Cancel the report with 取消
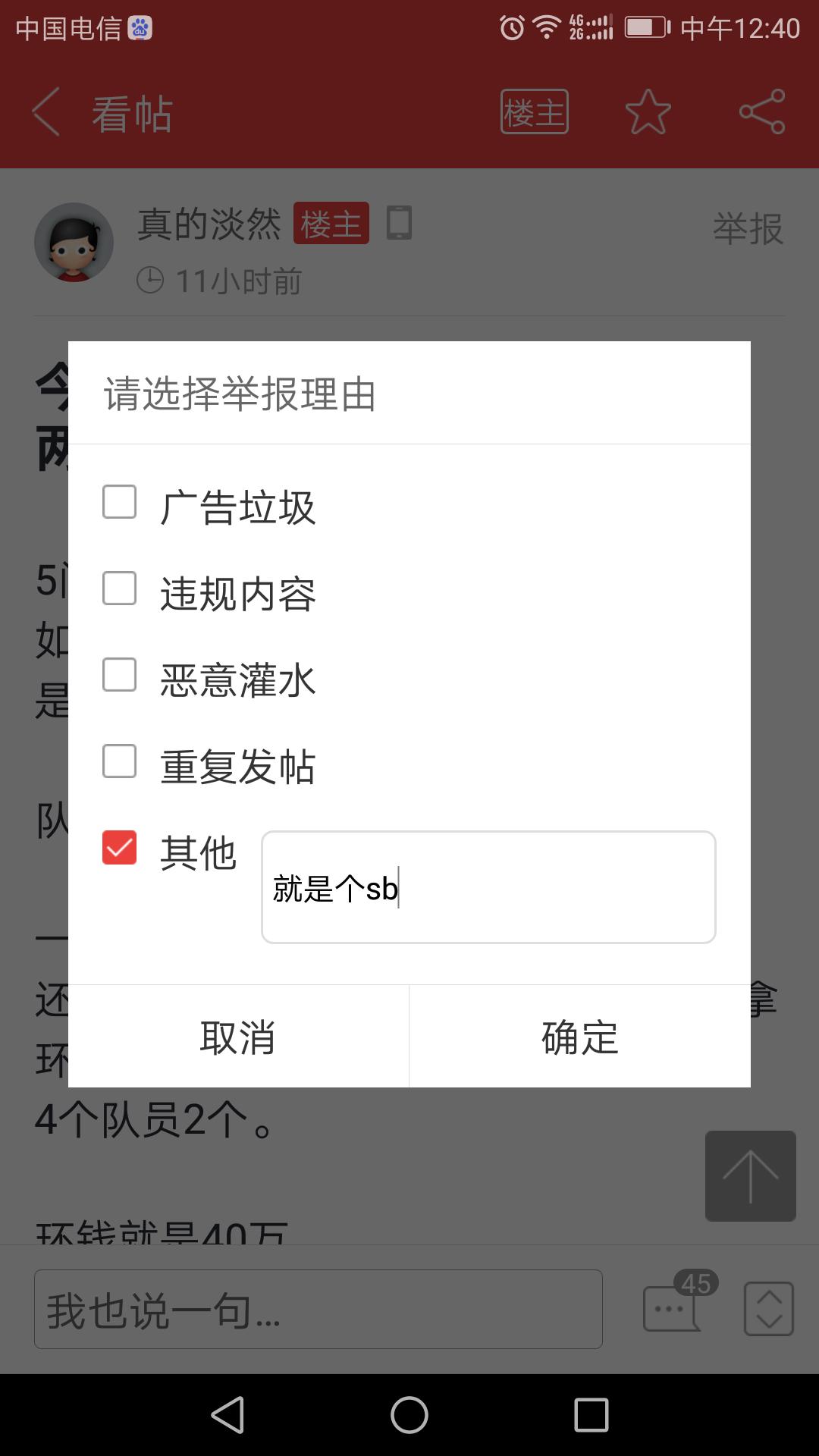819x1456 pixels. click(238, 1037)
